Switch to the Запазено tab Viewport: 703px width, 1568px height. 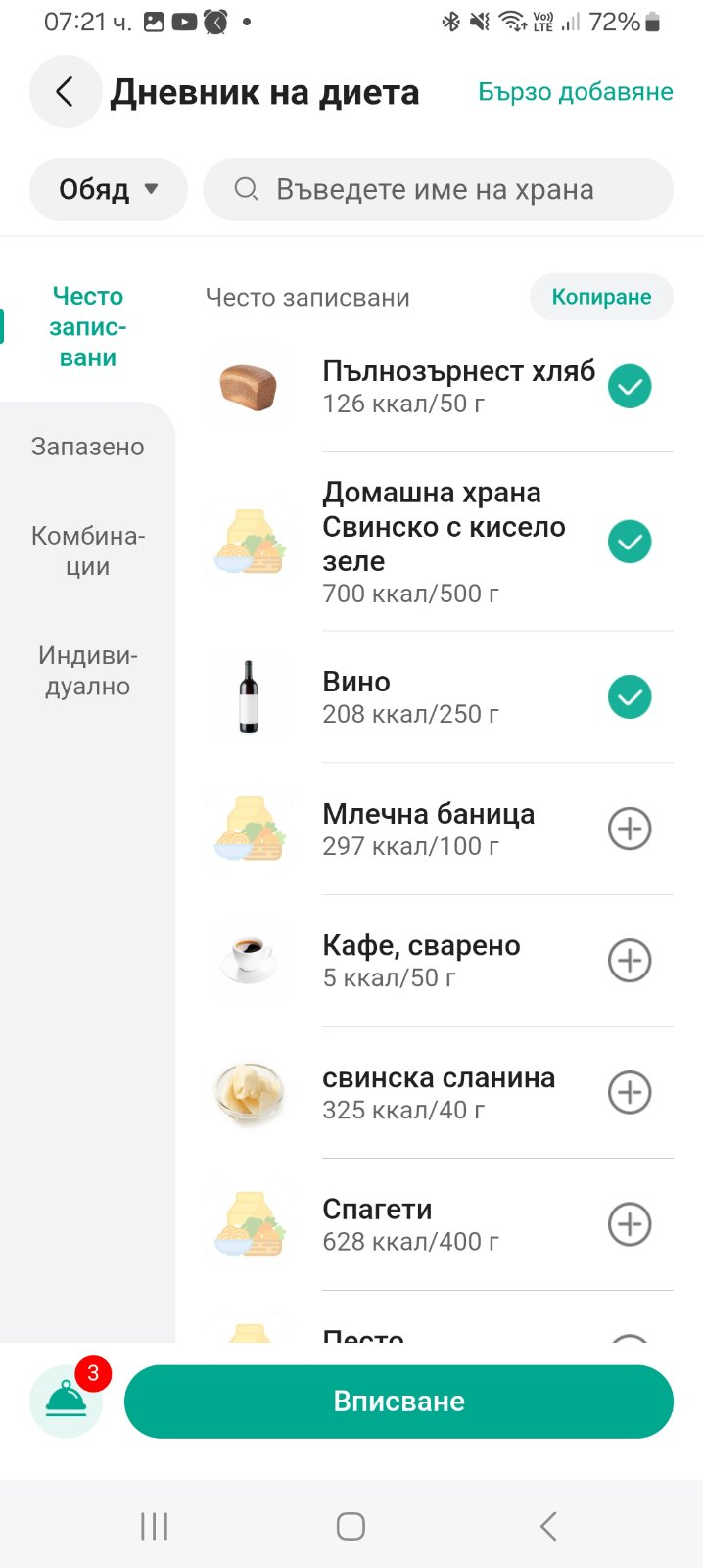87,447
